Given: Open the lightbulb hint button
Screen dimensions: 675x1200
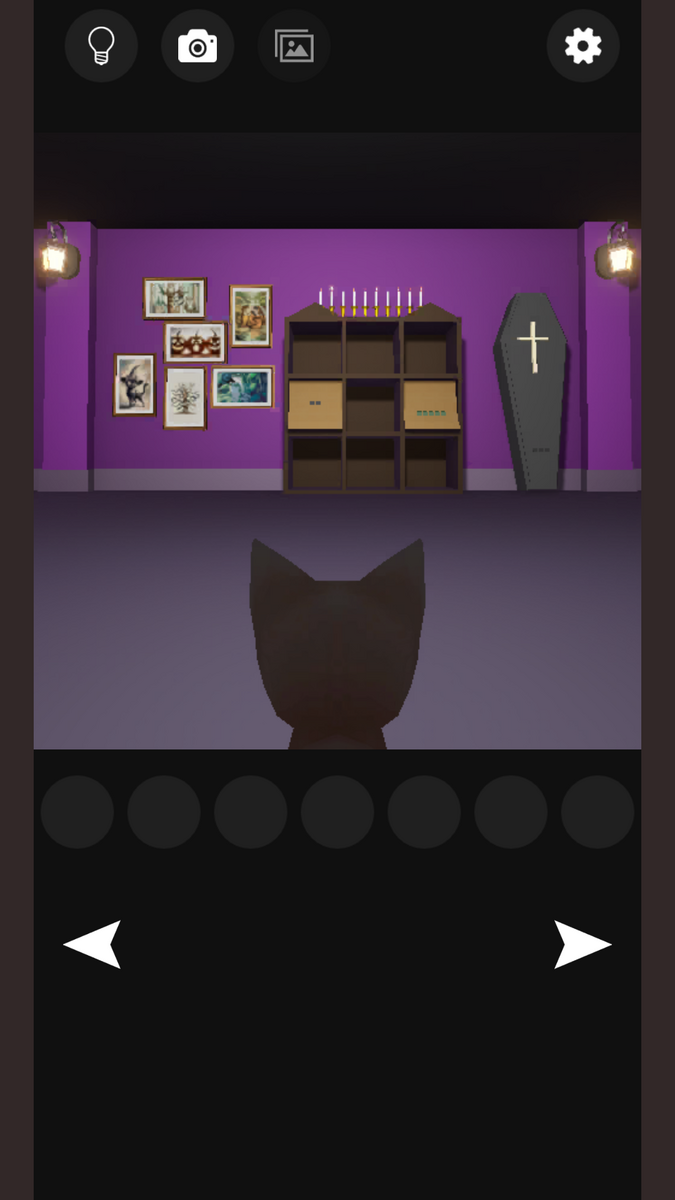Looking at the screenshot, I should click(x=101, y=46).
